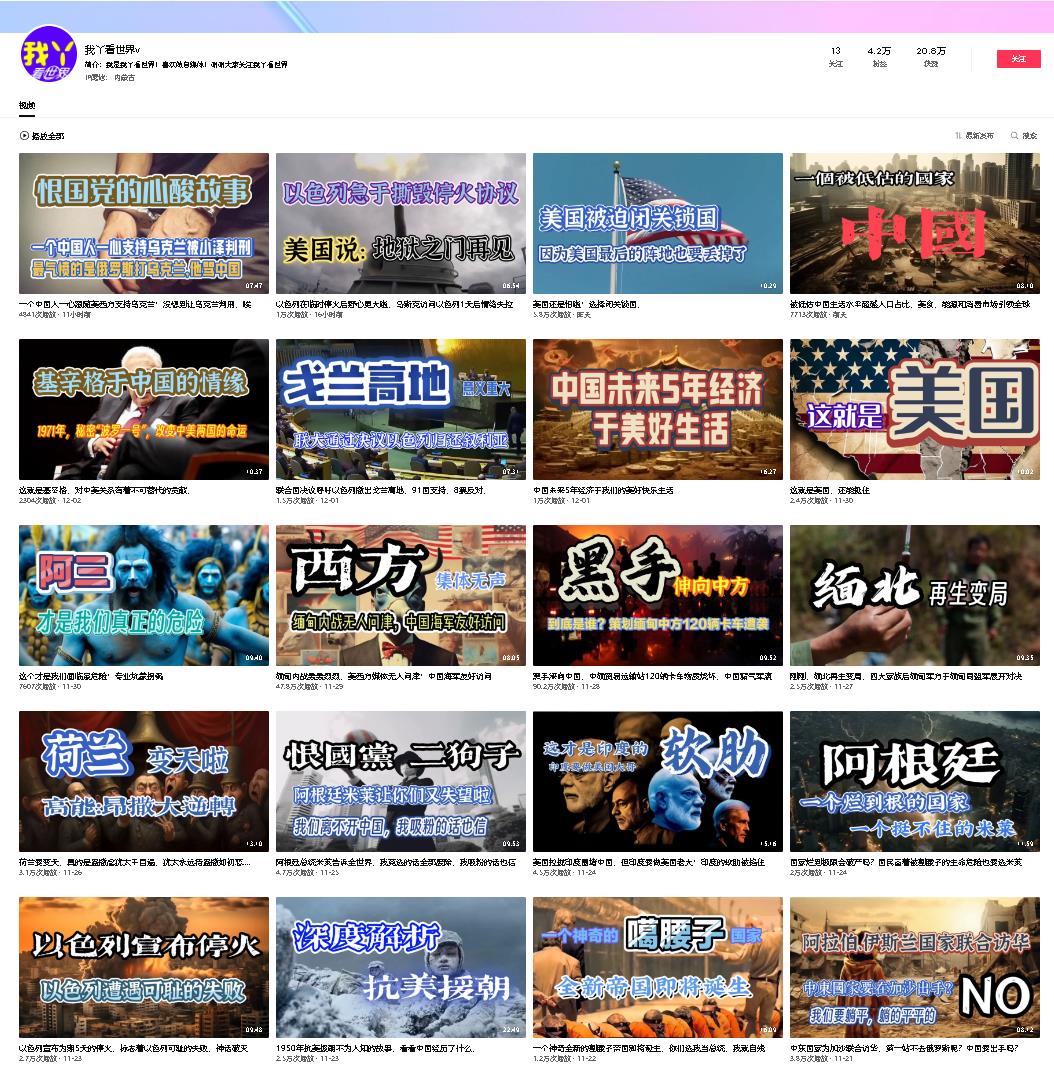Open video 以色列急于撕毁停火协议
The width and height of the screenshot is (1054, 1072).
tap(401, 223)
